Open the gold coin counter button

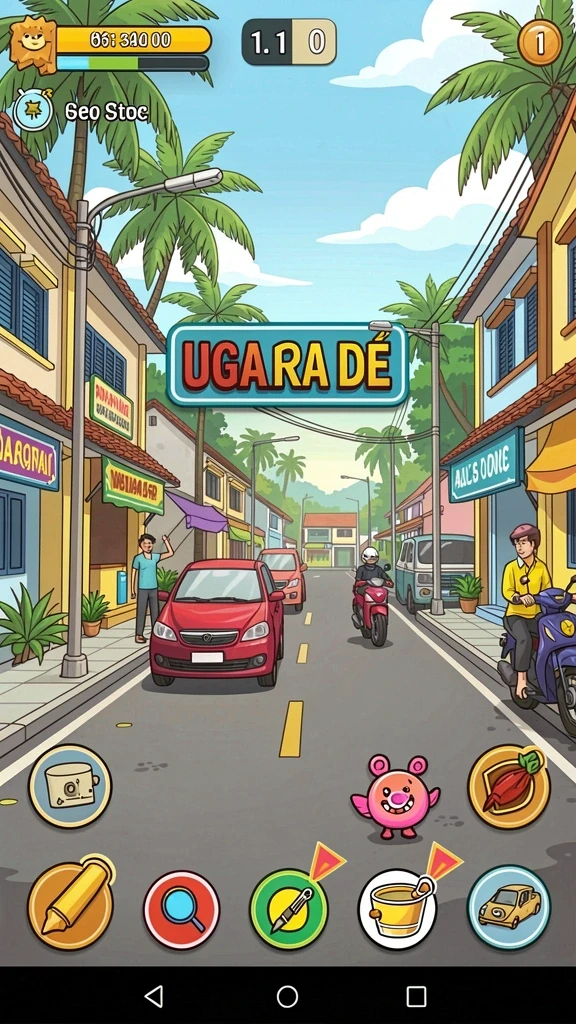(x=539, y=42)
